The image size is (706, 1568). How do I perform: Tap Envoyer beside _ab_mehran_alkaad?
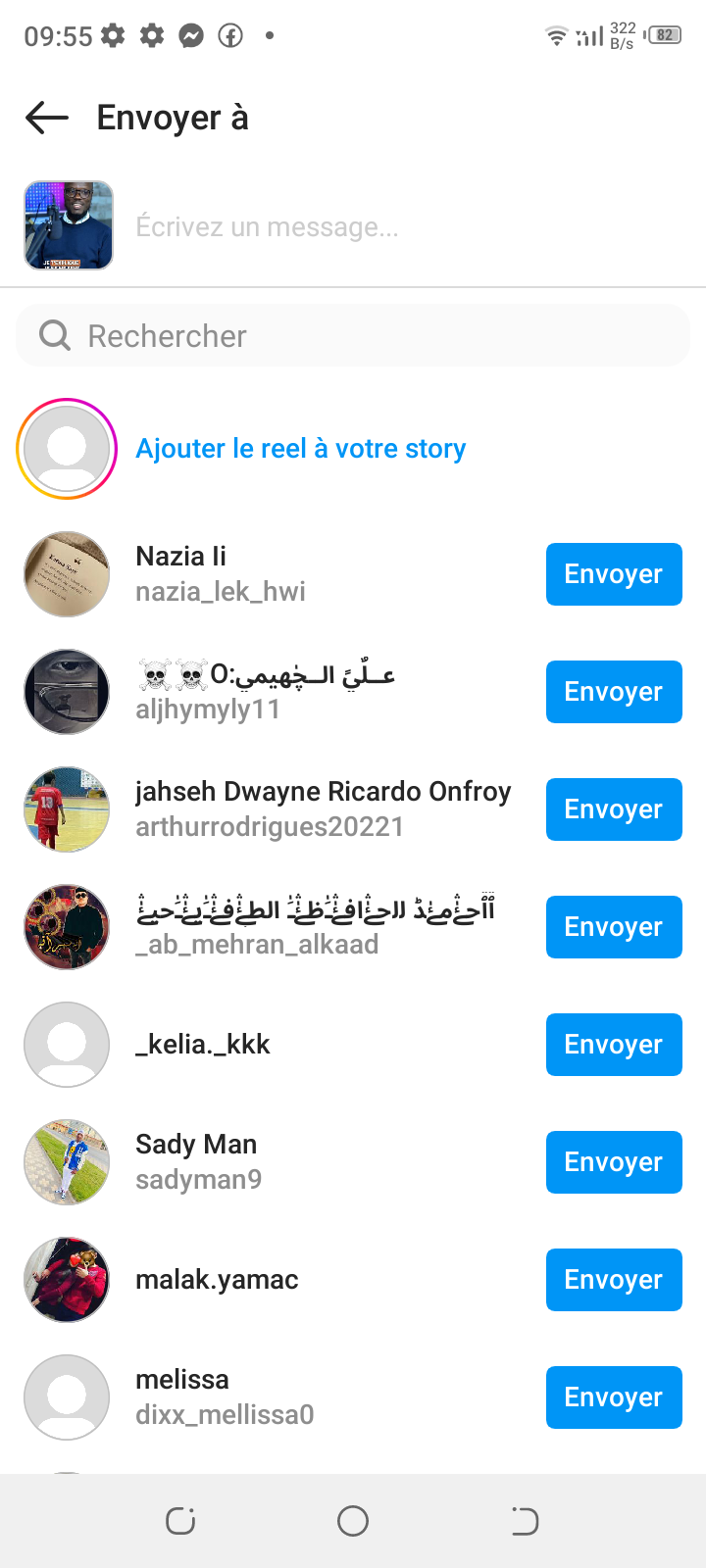[x=613, y=927]
